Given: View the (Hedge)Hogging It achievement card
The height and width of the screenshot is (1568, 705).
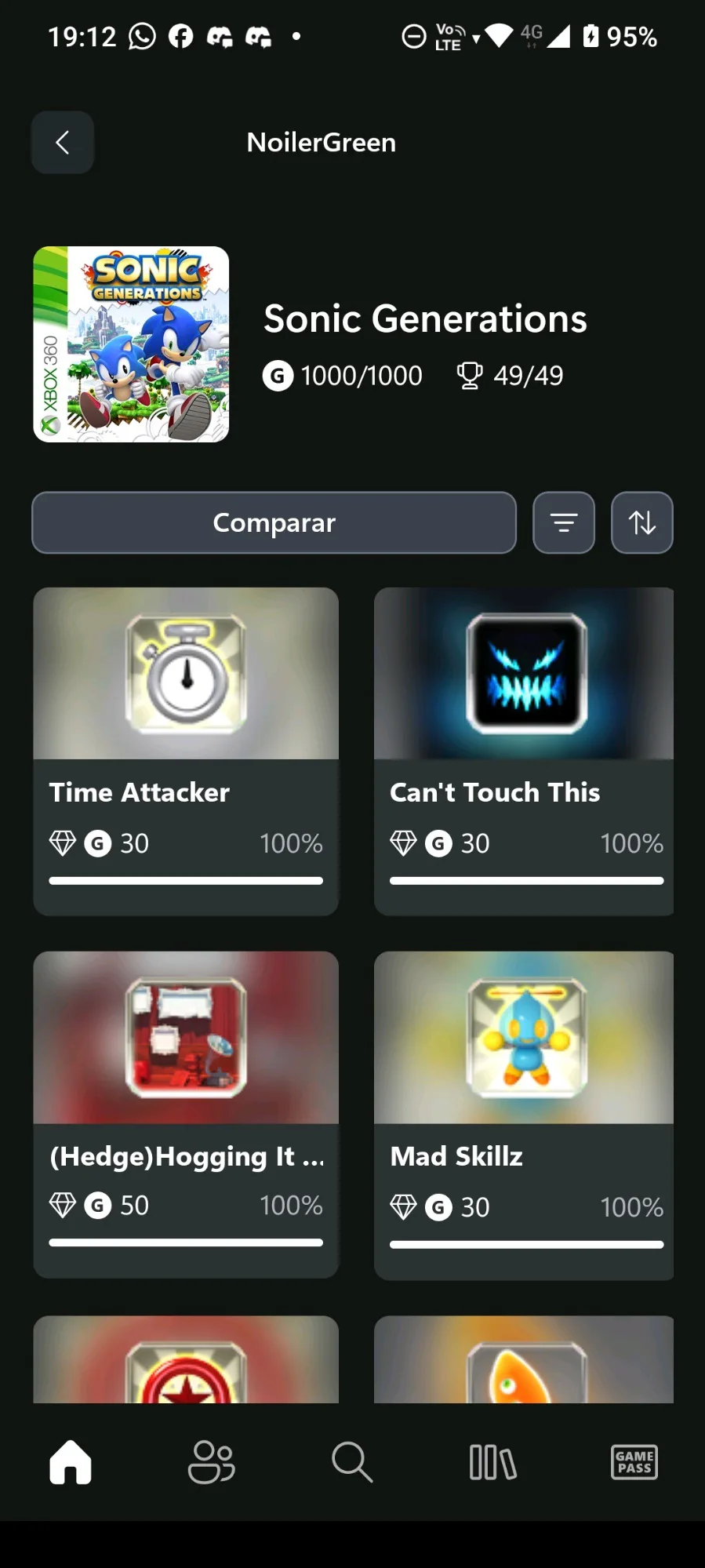Looking at the screenshot, I should click(186, 1114).
